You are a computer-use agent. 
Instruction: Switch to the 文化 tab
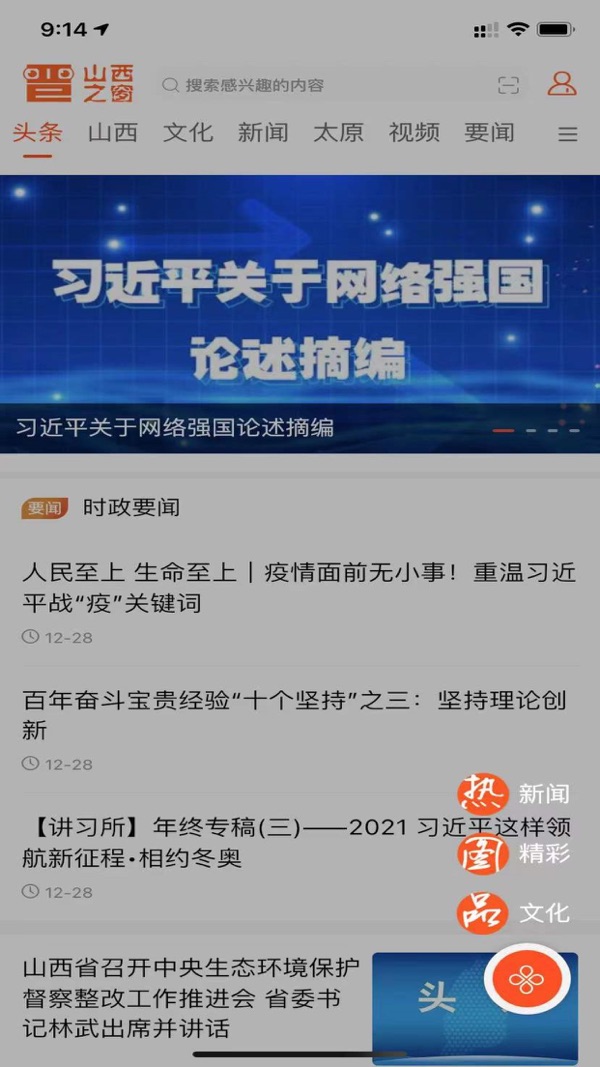(x=188, y=133)
